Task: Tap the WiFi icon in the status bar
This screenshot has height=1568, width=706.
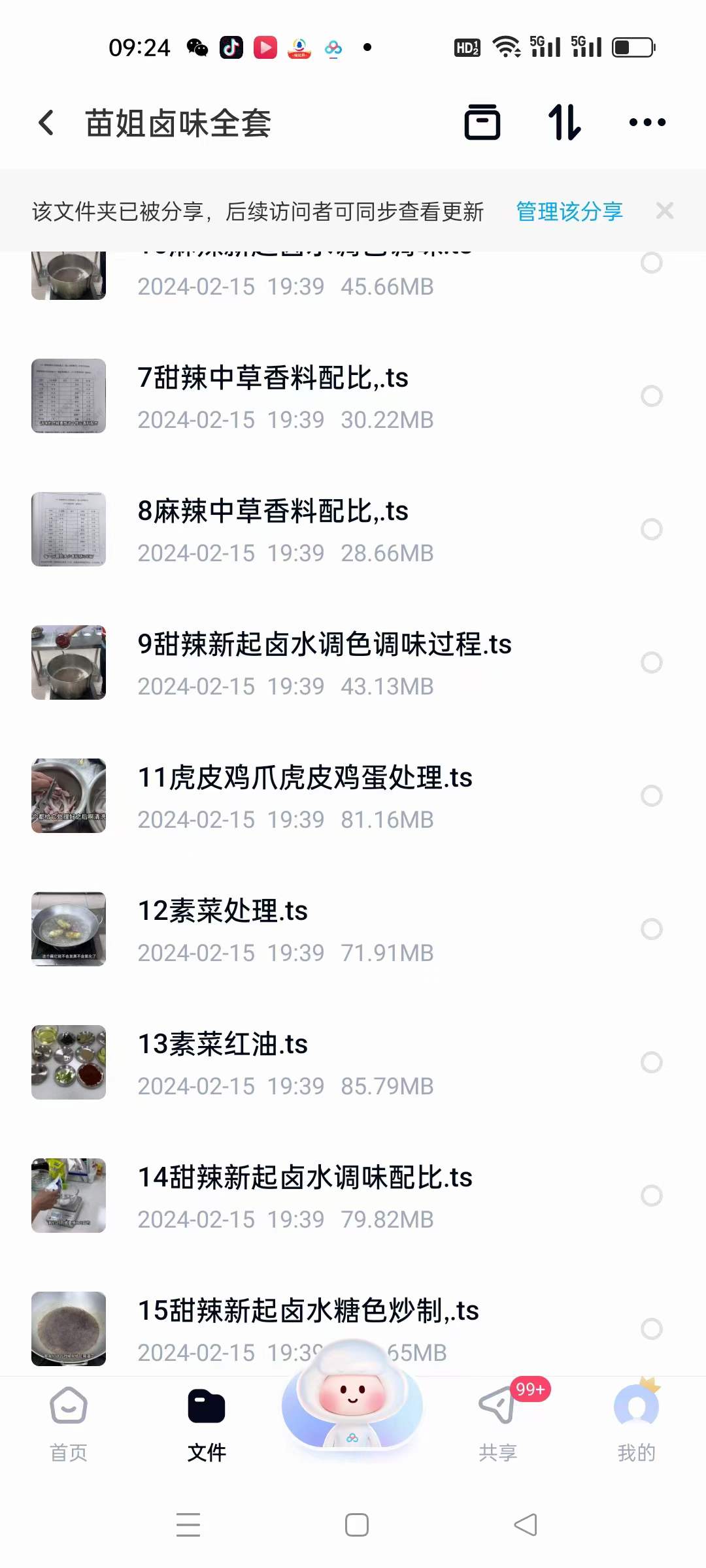Action: [x=507, y=46]
